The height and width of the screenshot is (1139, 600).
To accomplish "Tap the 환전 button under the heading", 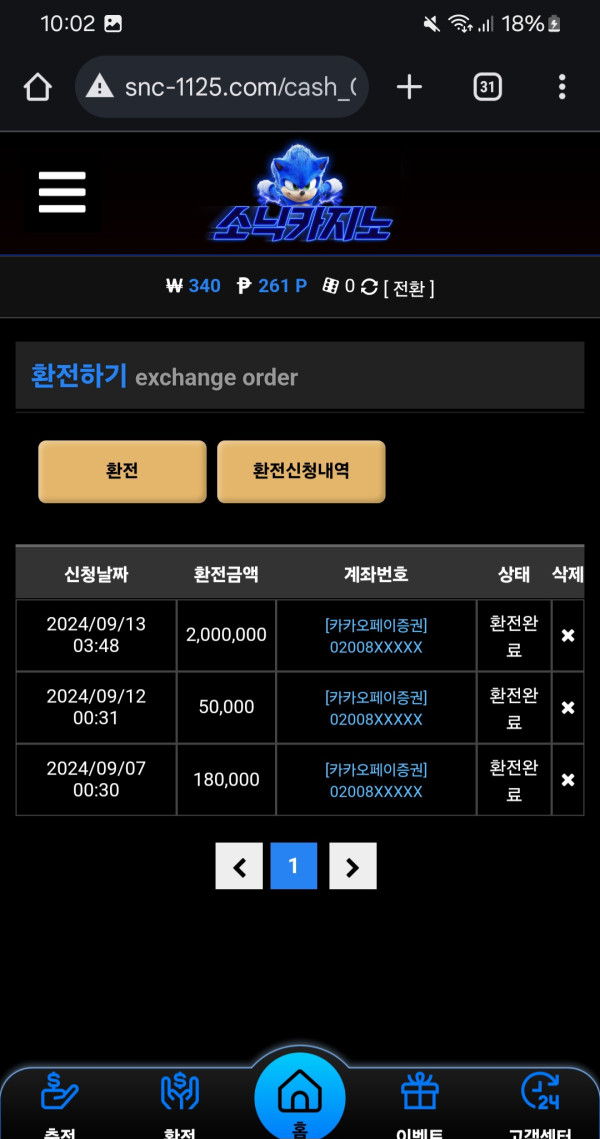I will point(122,471).
